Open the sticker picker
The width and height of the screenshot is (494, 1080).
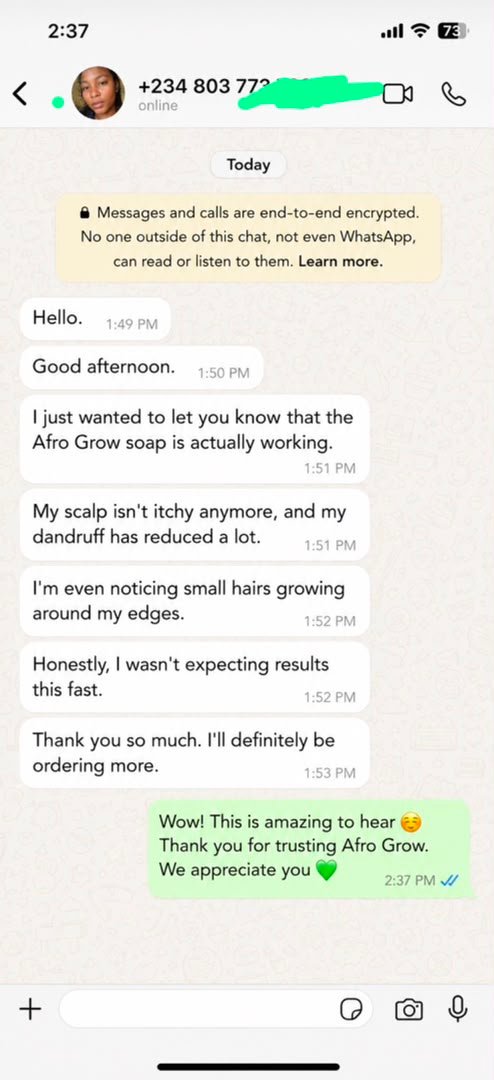click(351, 1010)
